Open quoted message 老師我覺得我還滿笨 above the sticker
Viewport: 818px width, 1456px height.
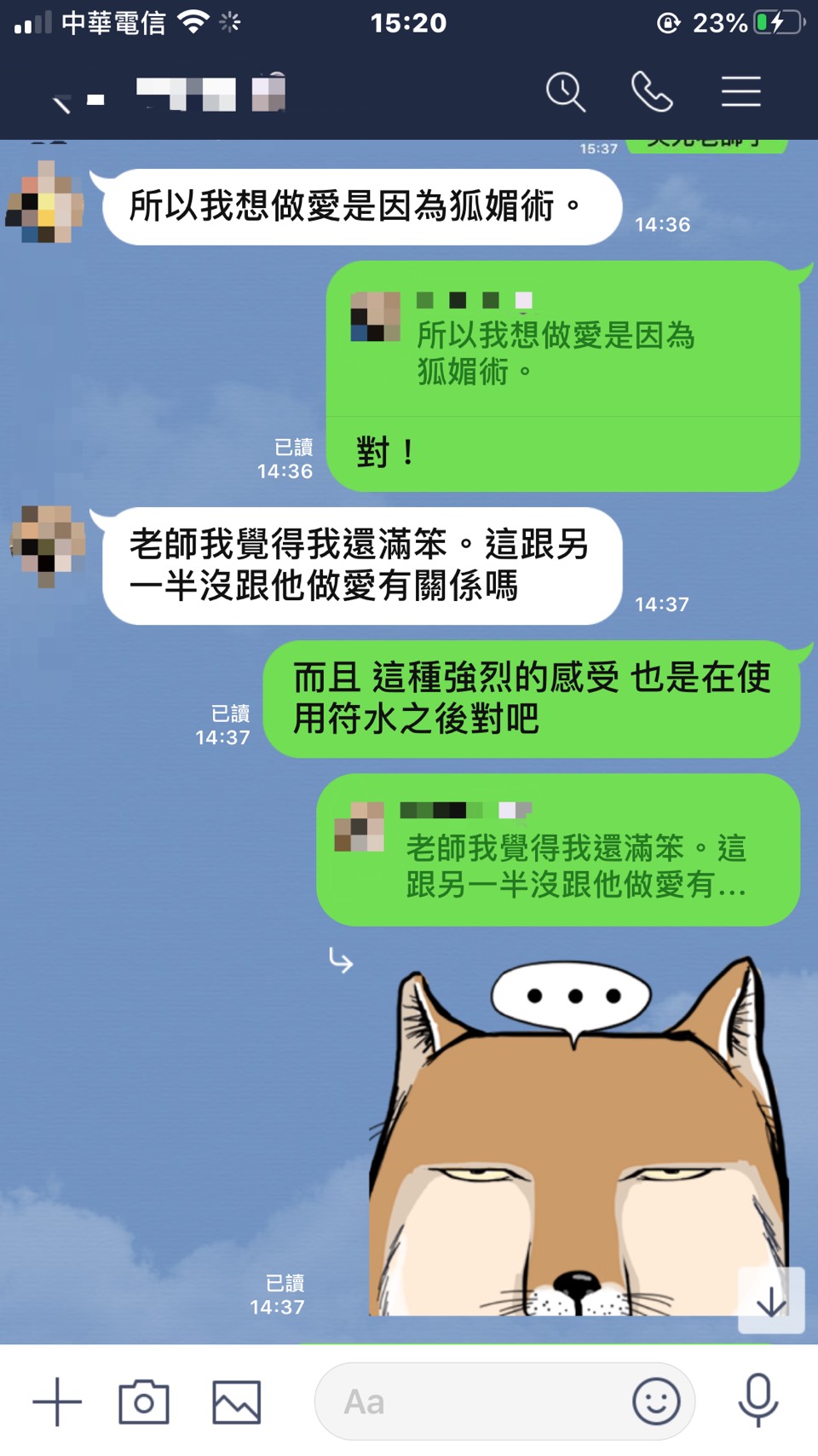click(558, 850)
